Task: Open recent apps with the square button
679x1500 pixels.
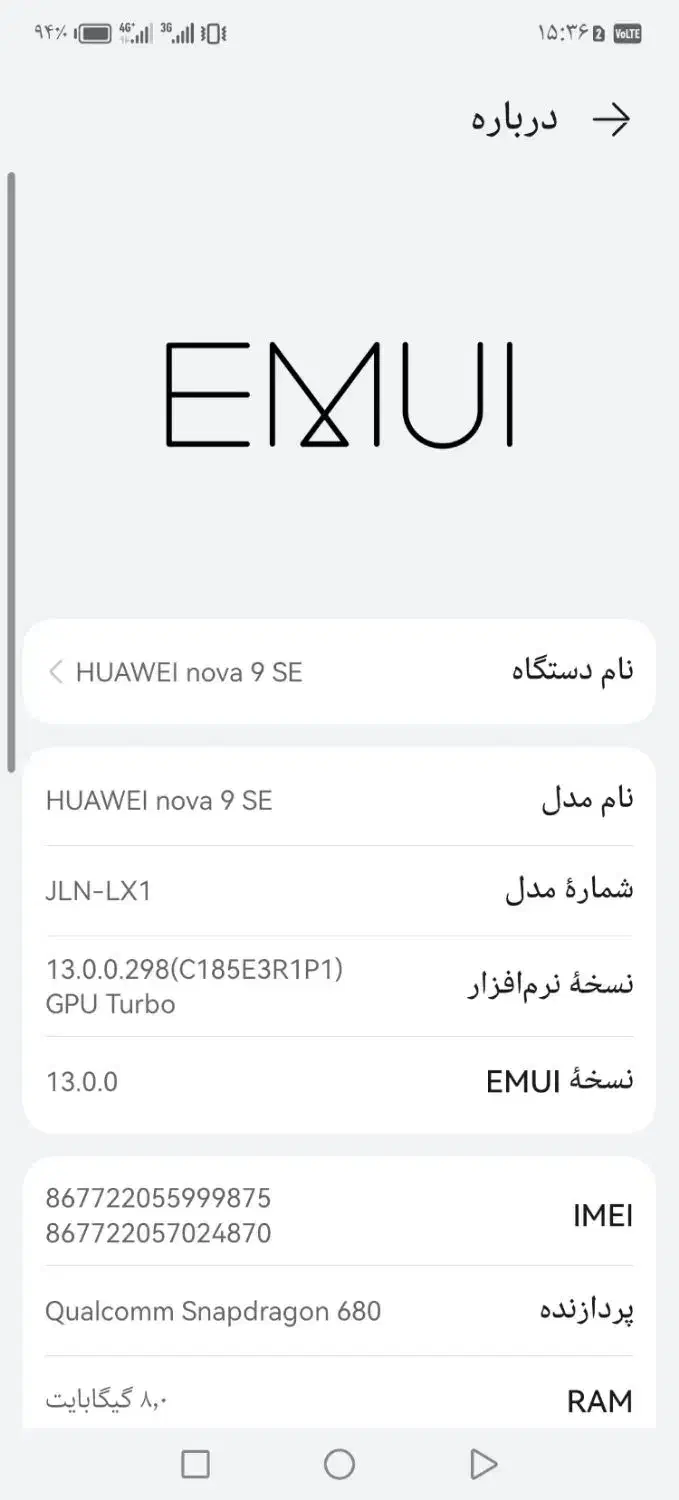Action: pos(195,1464)
